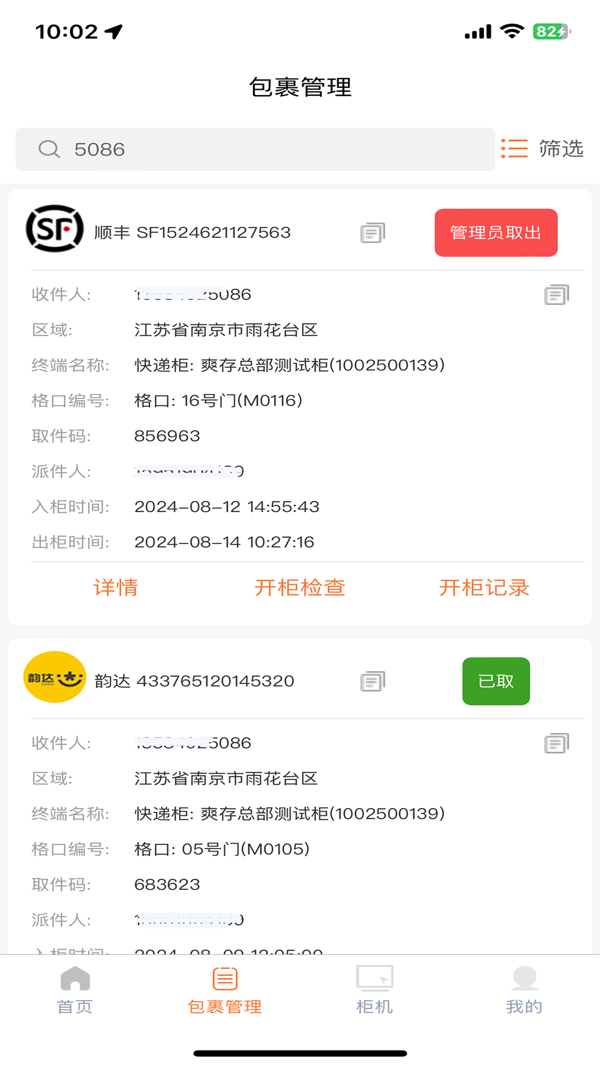The width and height of the screenshot is (600, 1067).
Task: Open the 我的 tab
Action: click(524, 990)
